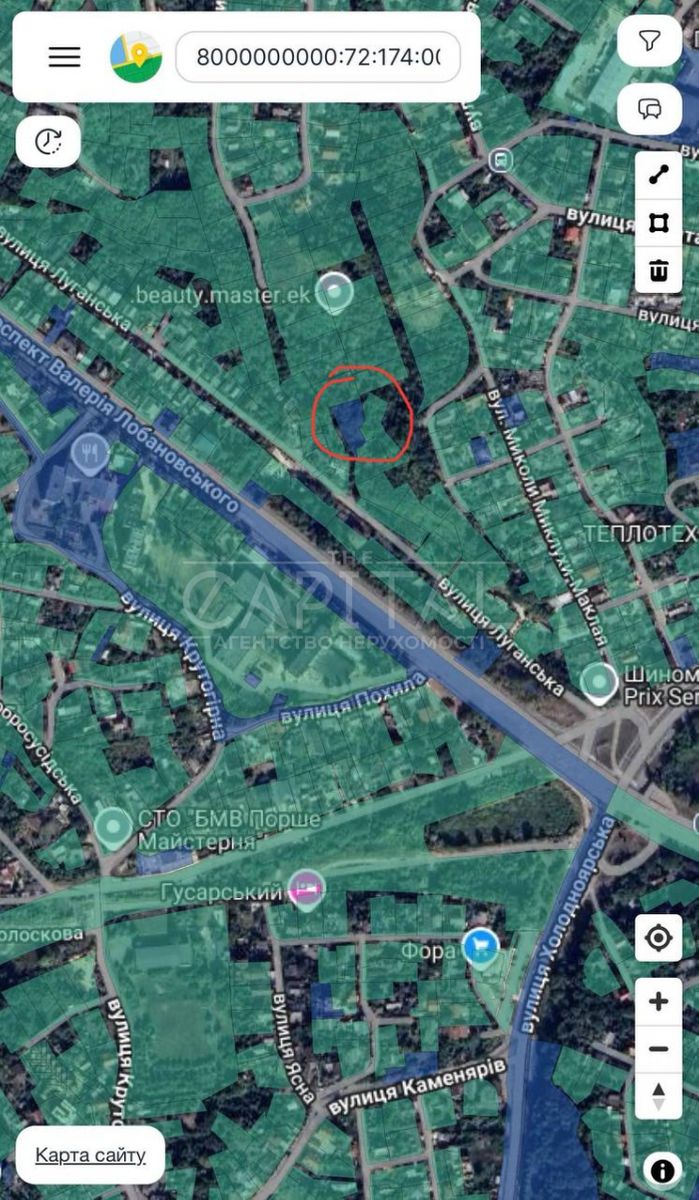Image resolution: width=699 pixels, height=1200 pixels.
Task: Tap the beauty.master.ek place marker
Action: (x=333, y=292)
